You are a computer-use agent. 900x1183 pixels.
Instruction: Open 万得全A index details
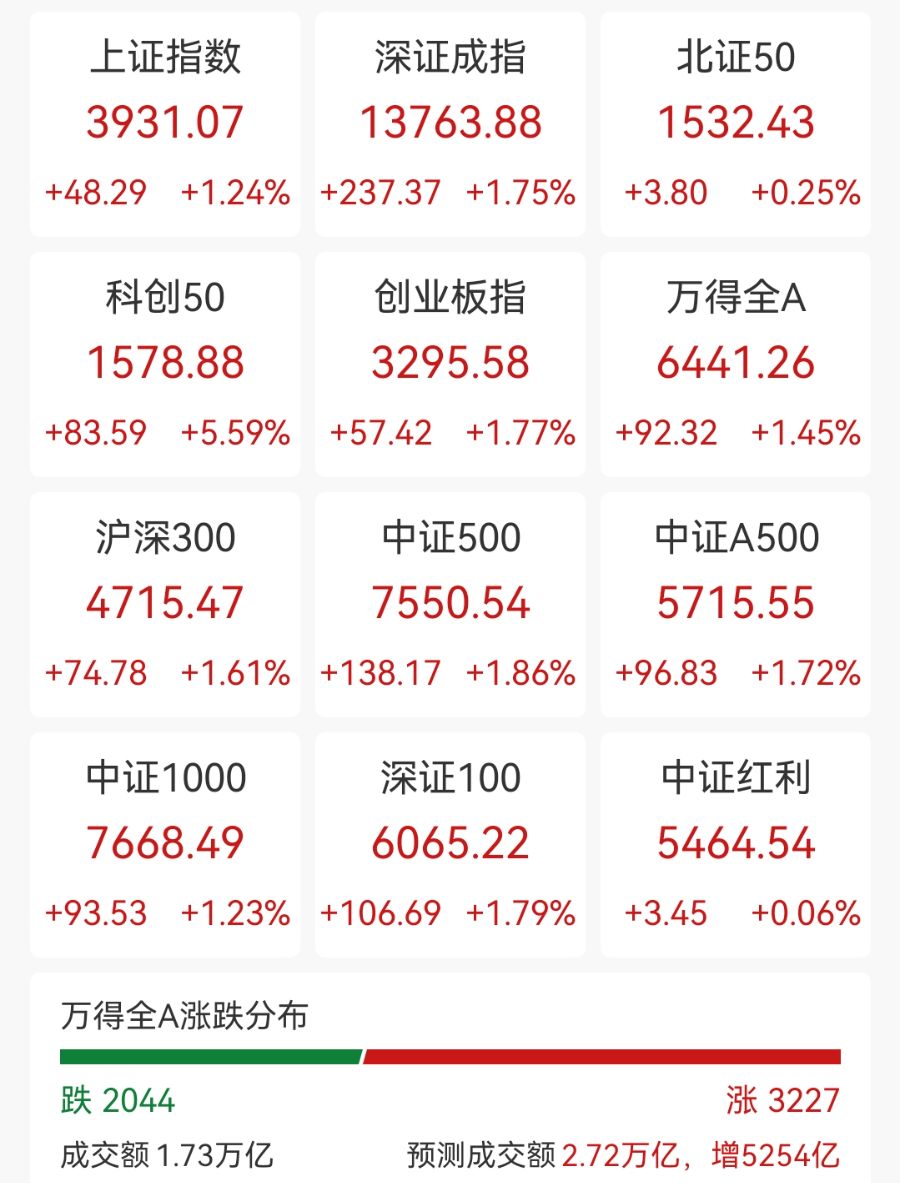(x=736, y=364)
